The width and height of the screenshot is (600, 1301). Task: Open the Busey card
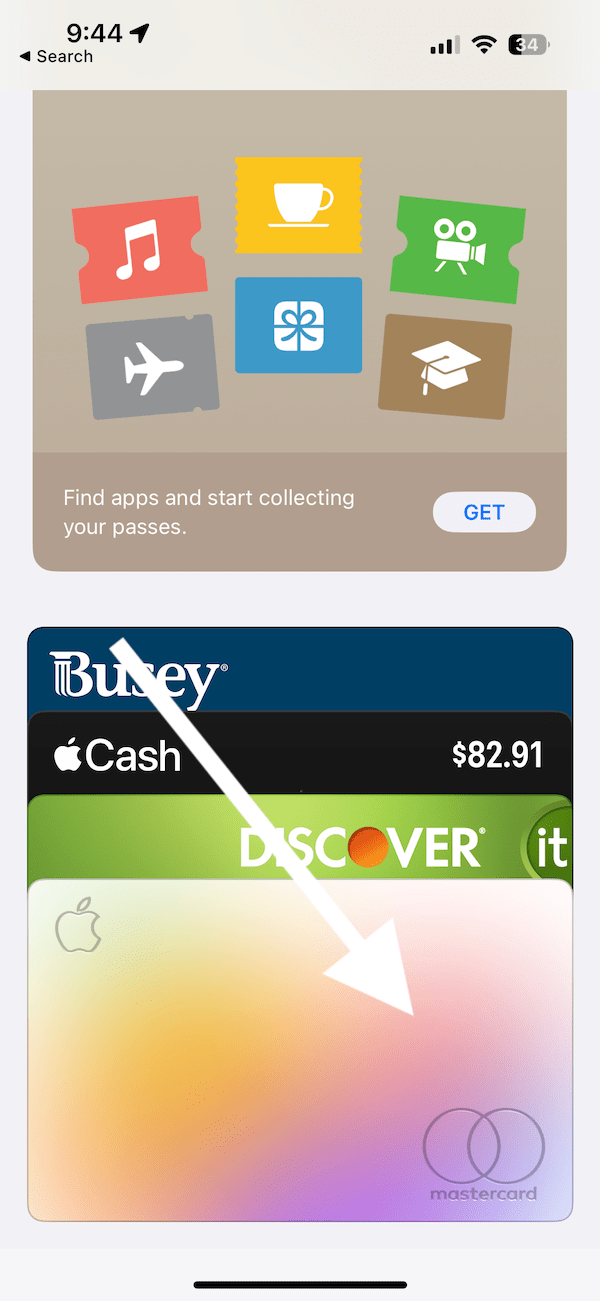300,670
